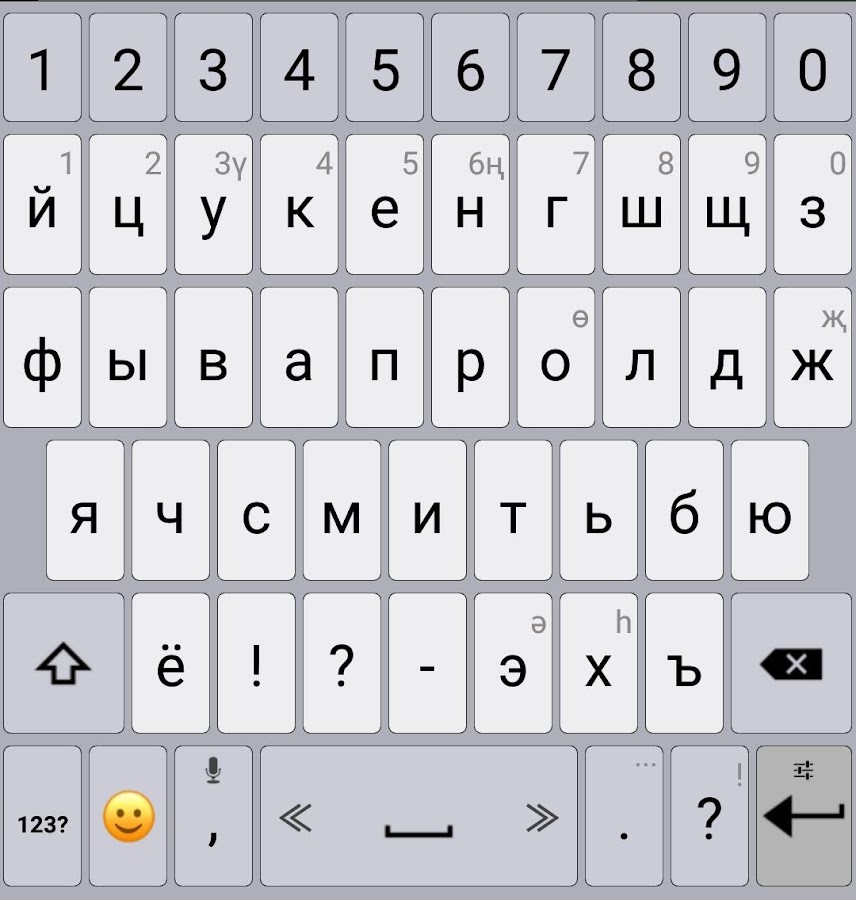
Task: Tap the letter ж key
Action: (812, 358)
